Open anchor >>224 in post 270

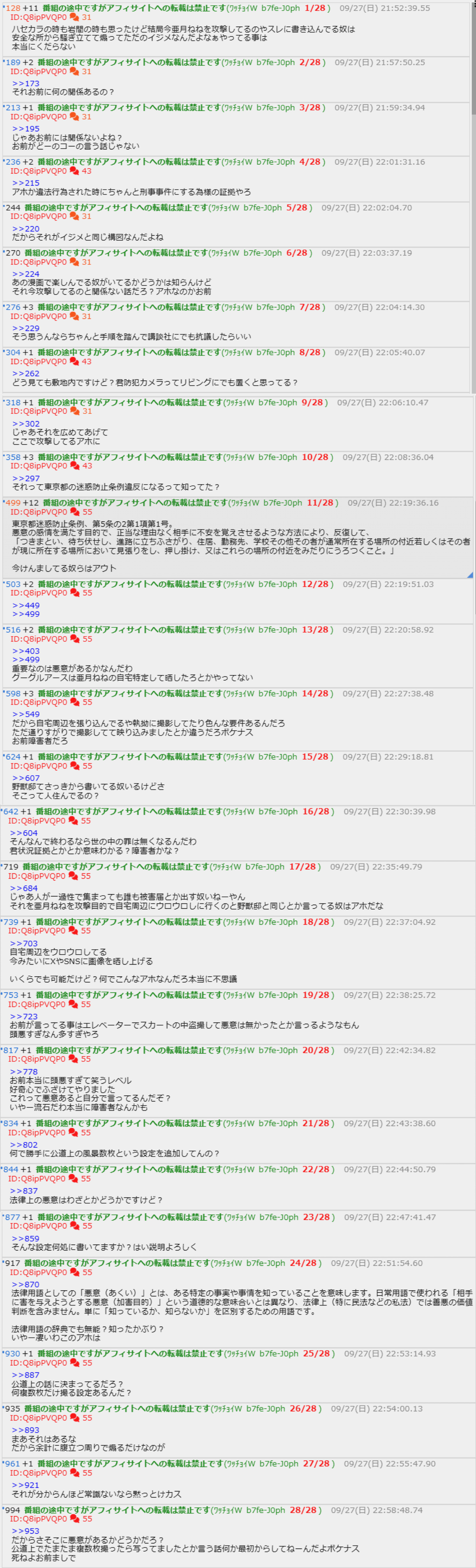(26, 274)
